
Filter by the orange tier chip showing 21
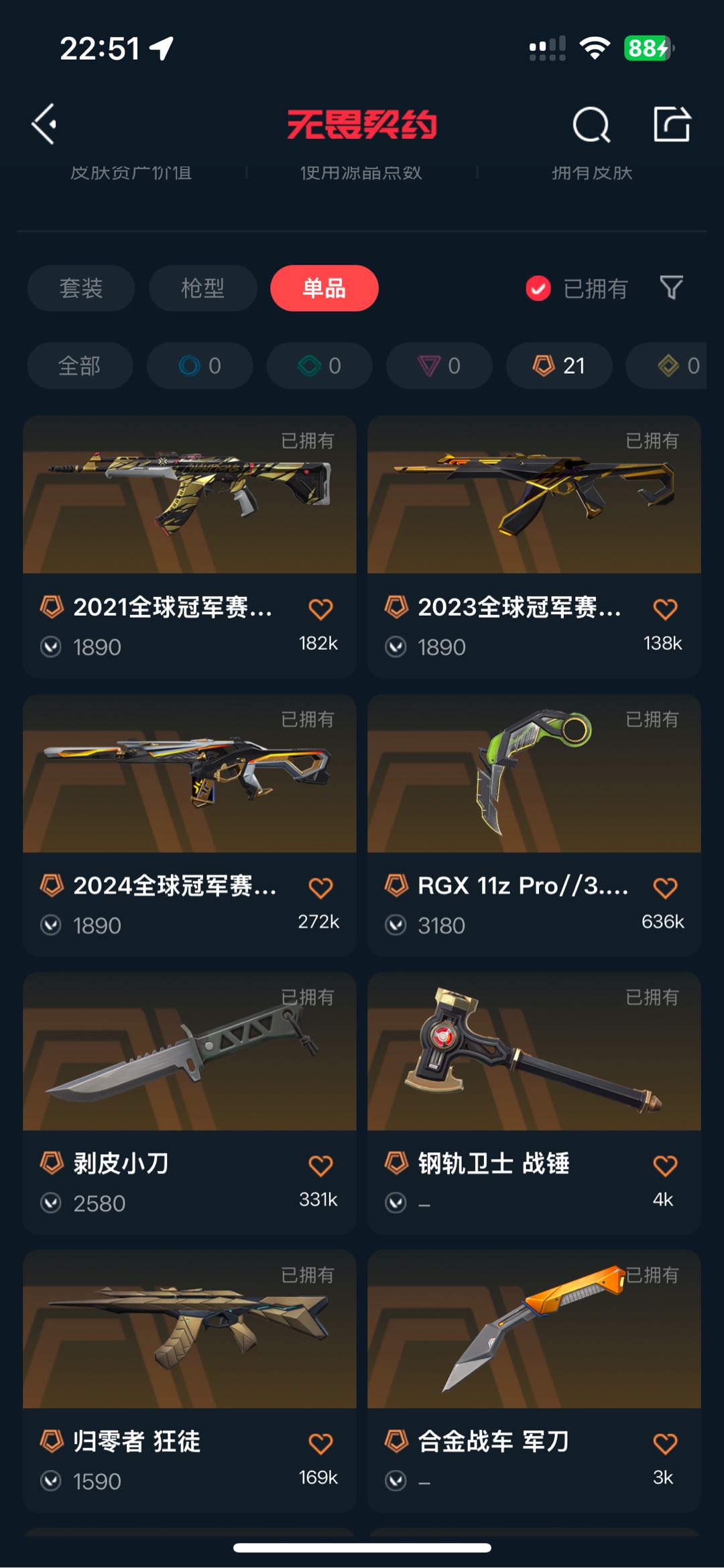point(559,366)
